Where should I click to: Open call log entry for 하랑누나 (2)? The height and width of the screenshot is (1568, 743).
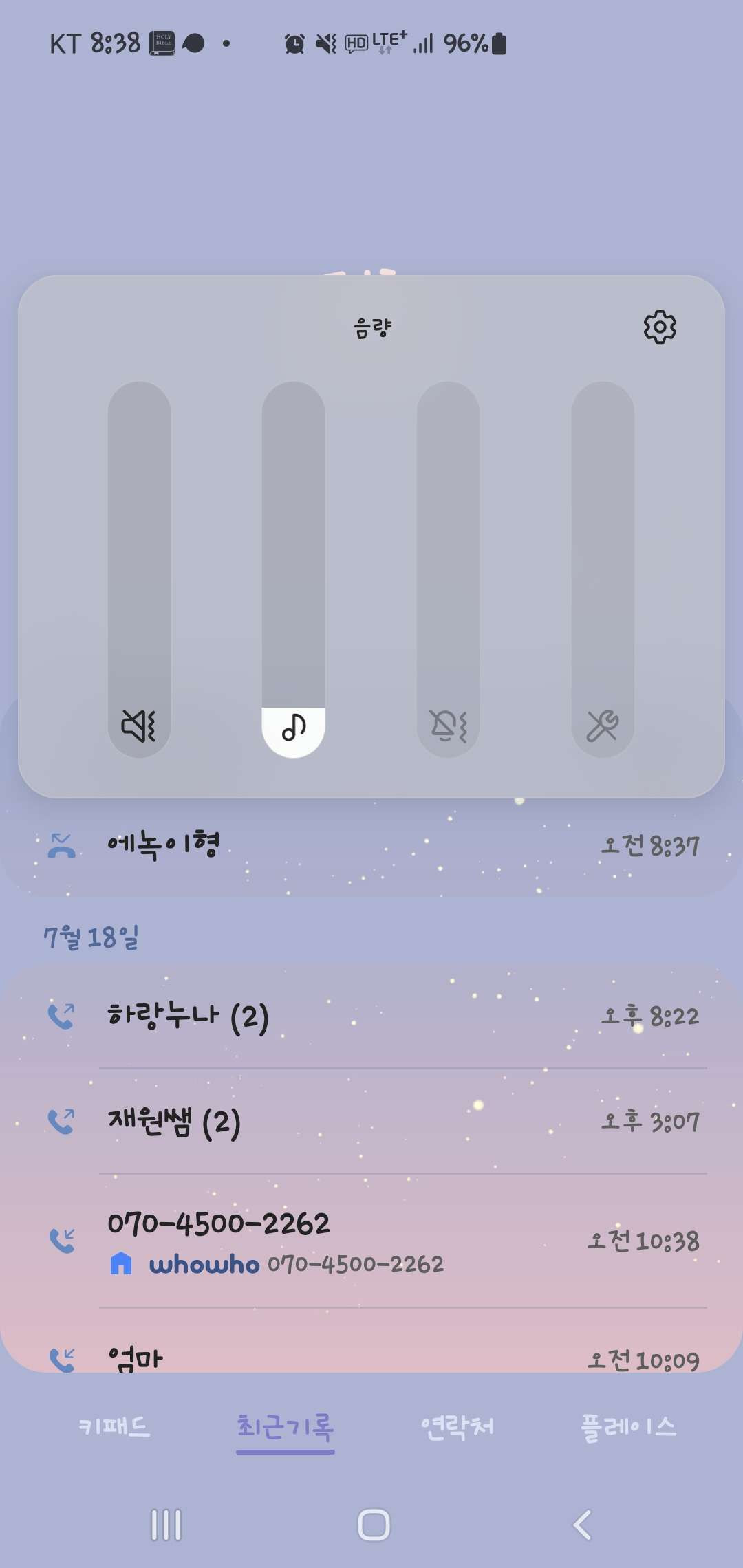point(371,1016)
